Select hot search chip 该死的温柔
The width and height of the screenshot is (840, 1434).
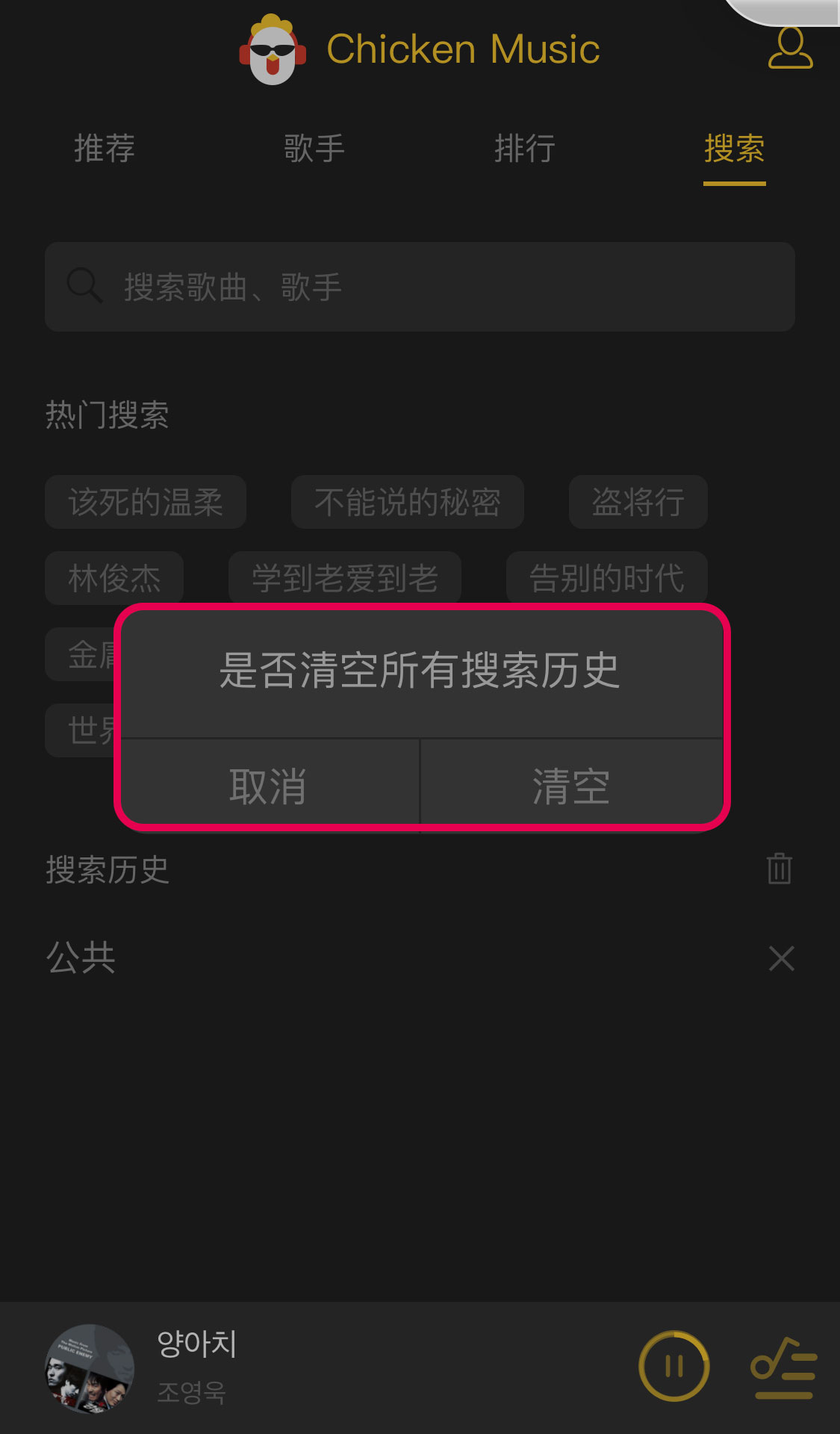146,502
